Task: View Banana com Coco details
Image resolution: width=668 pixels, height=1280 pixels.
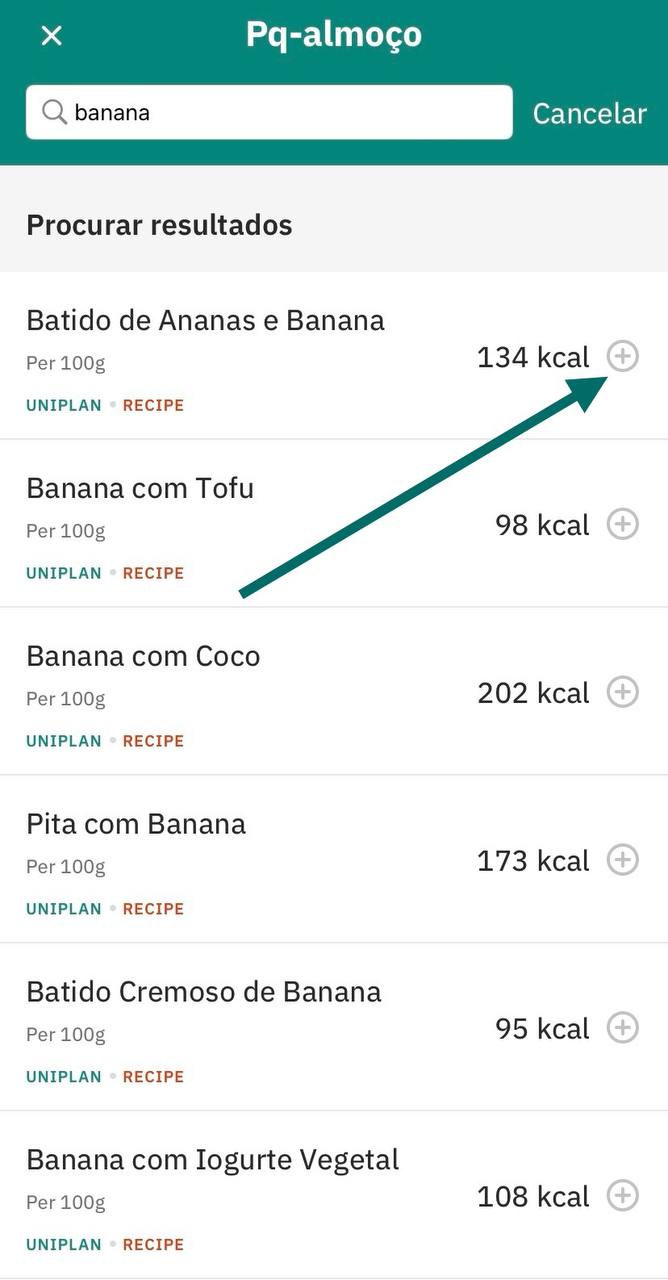Action: 143,657
